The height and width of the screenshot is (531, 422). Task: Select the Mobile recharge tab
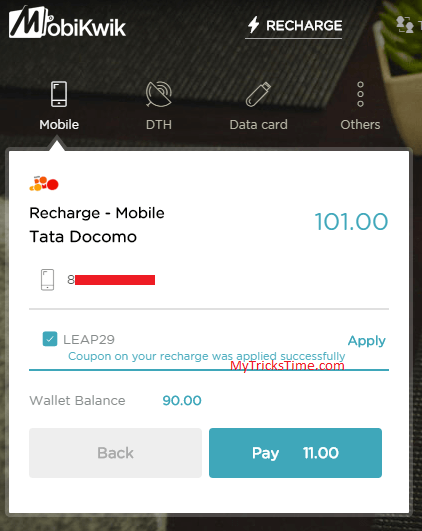coord(59,106)
